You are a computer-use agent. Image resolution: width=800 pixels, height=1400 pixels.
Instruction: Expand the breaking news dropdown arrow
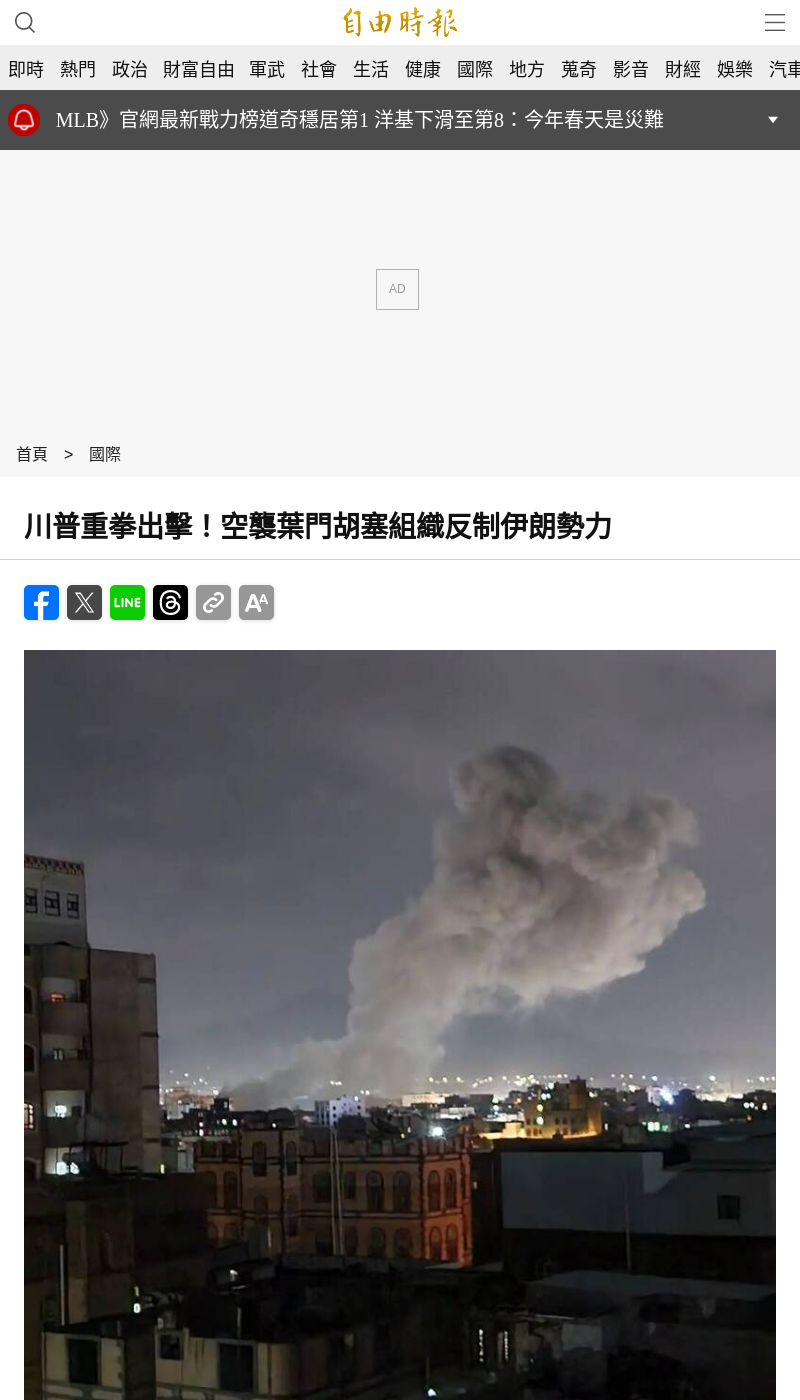coord(772,120)
